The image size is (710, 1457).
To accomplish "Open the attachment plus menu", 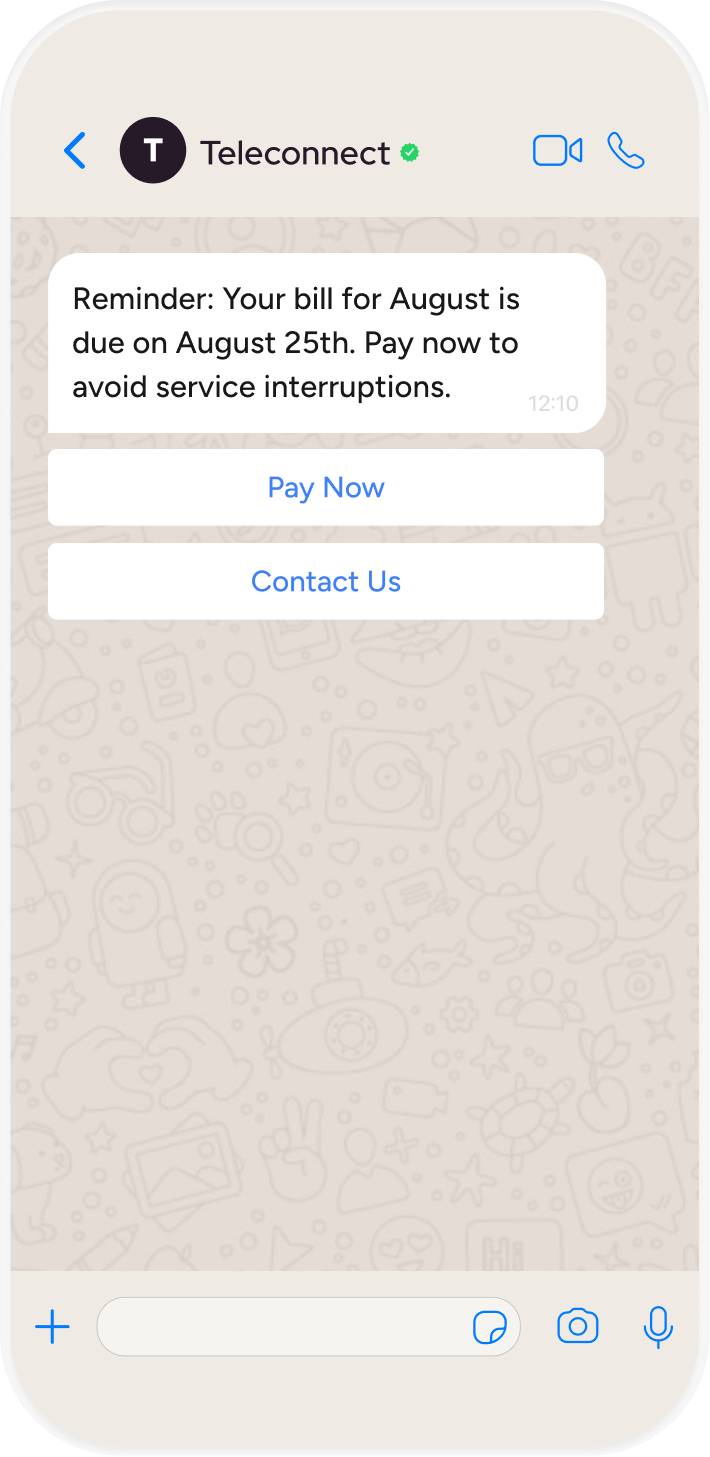I will tap(52, 1327).
